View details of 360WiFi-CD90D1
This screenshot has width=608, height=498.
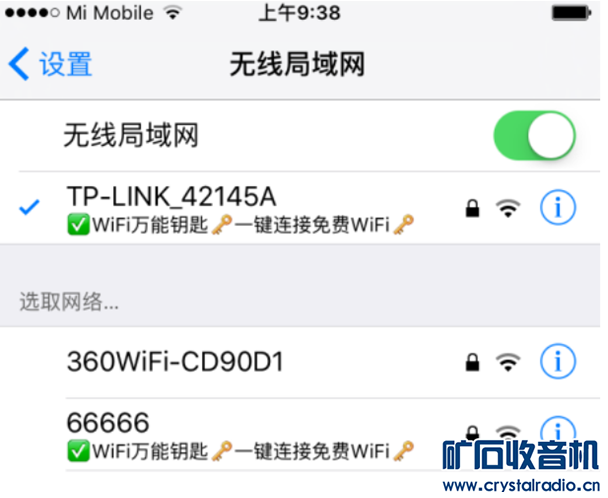point(558,360)
